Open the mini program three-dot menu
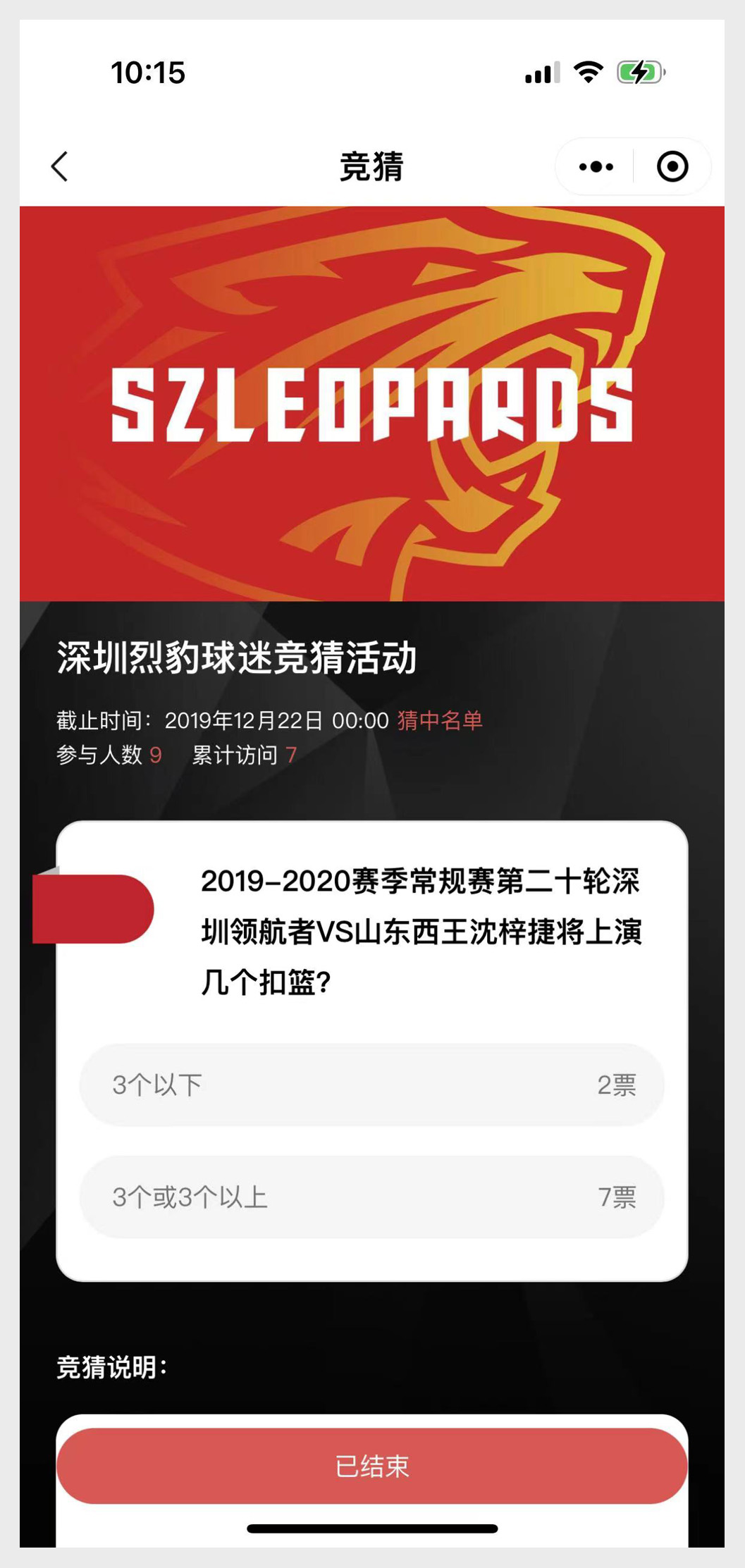This screenshot has width=745, height=1568. (596, 167)
